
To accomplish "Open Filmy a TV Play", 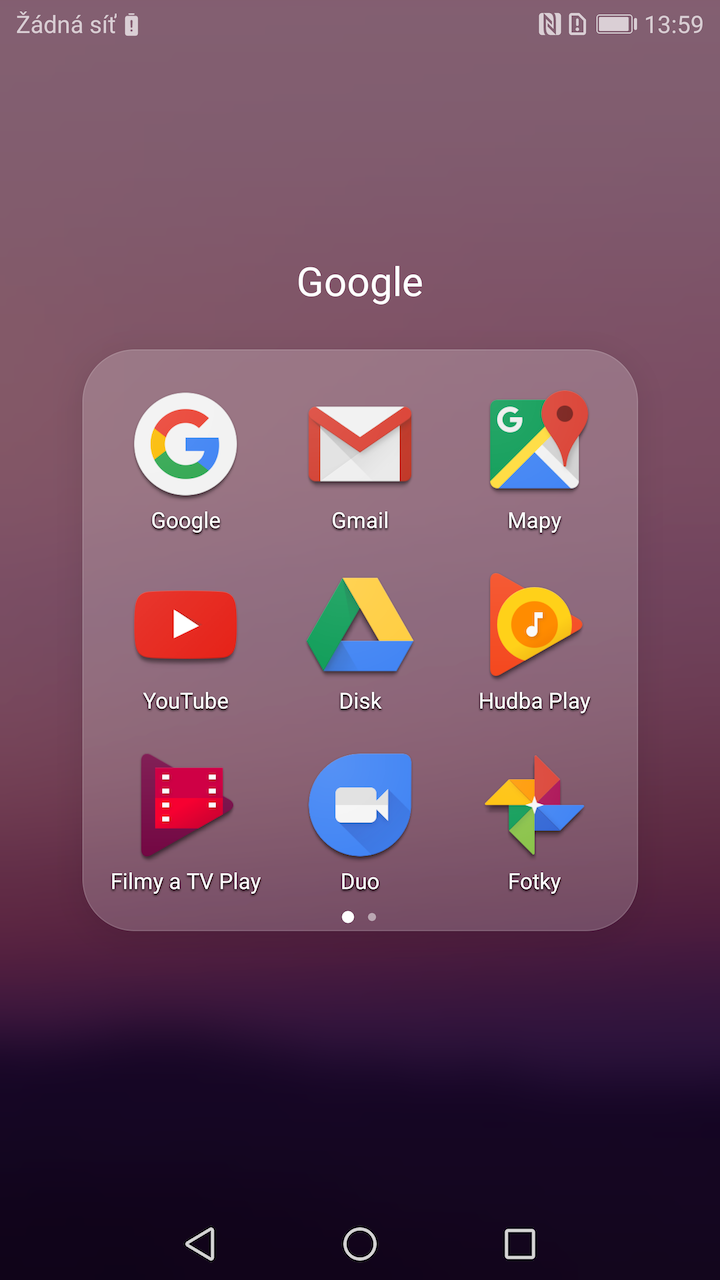I will coord(185,806).
